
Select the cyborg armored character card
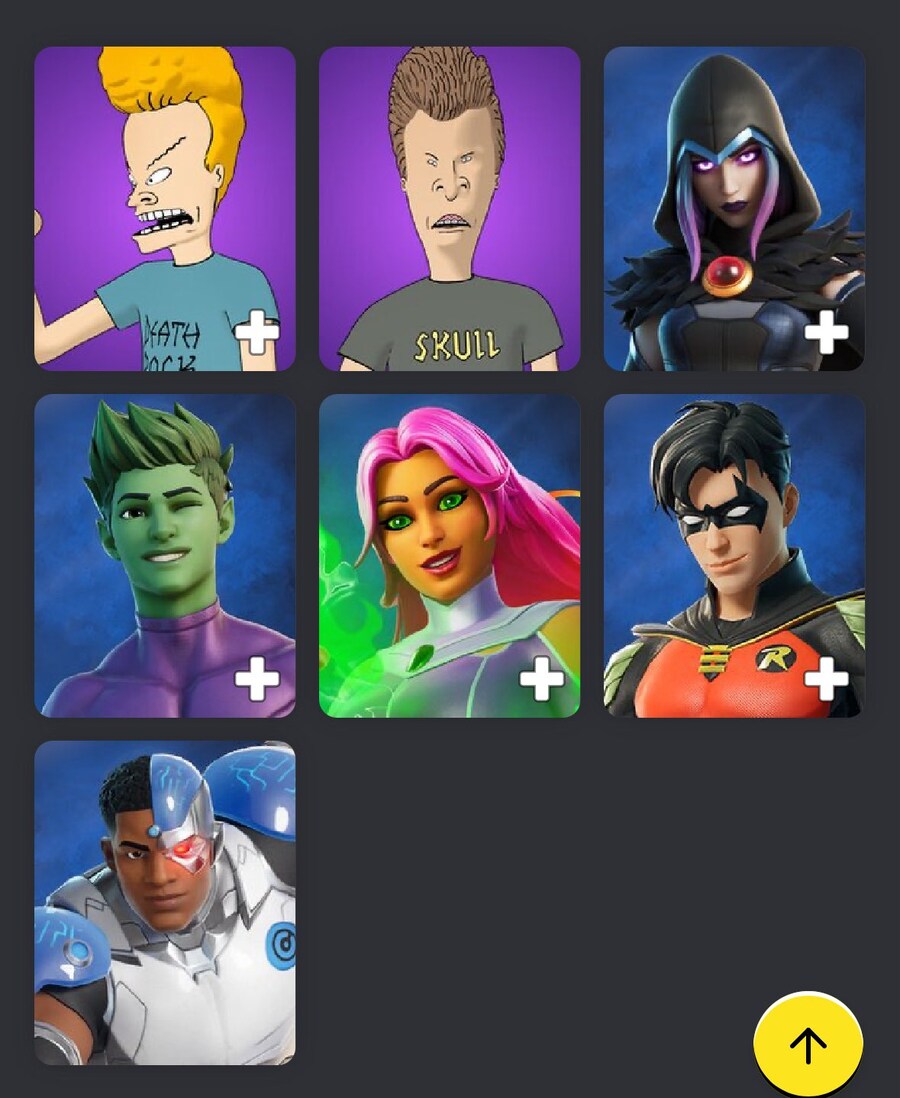tap(164, 902)
